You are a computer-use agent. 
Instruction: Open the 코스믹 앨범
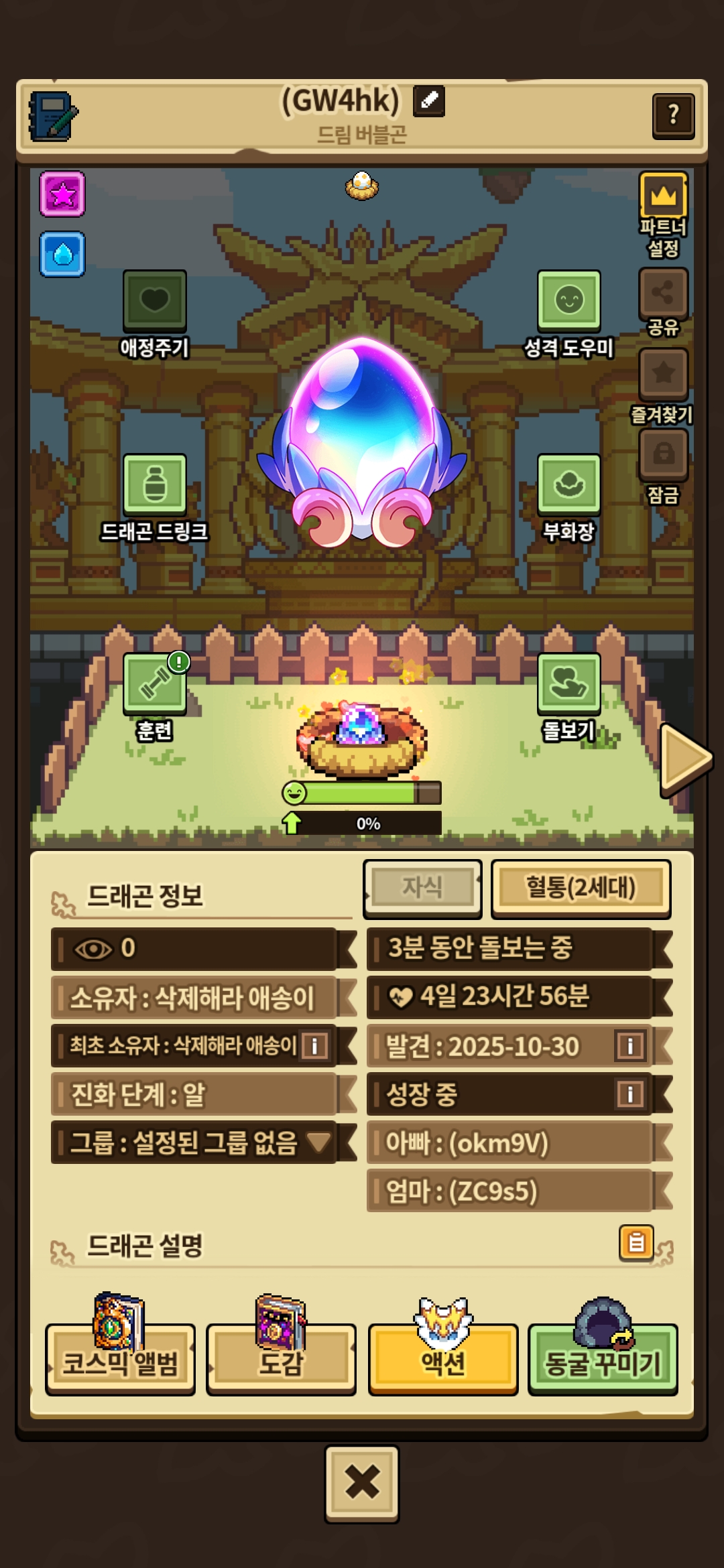pos(120,1361)
